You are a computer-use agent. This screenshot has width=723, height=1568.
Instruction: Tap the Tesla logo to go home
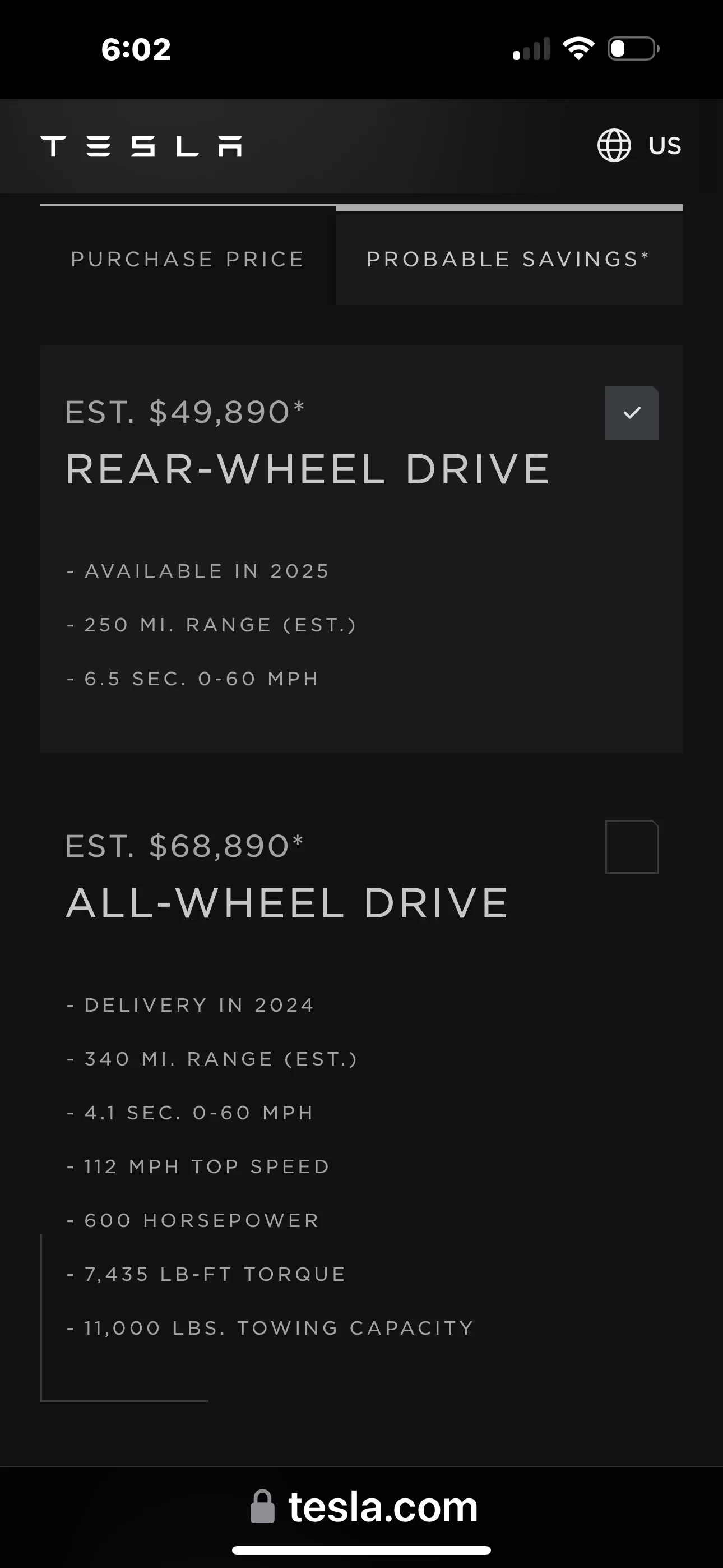(141, 146)
